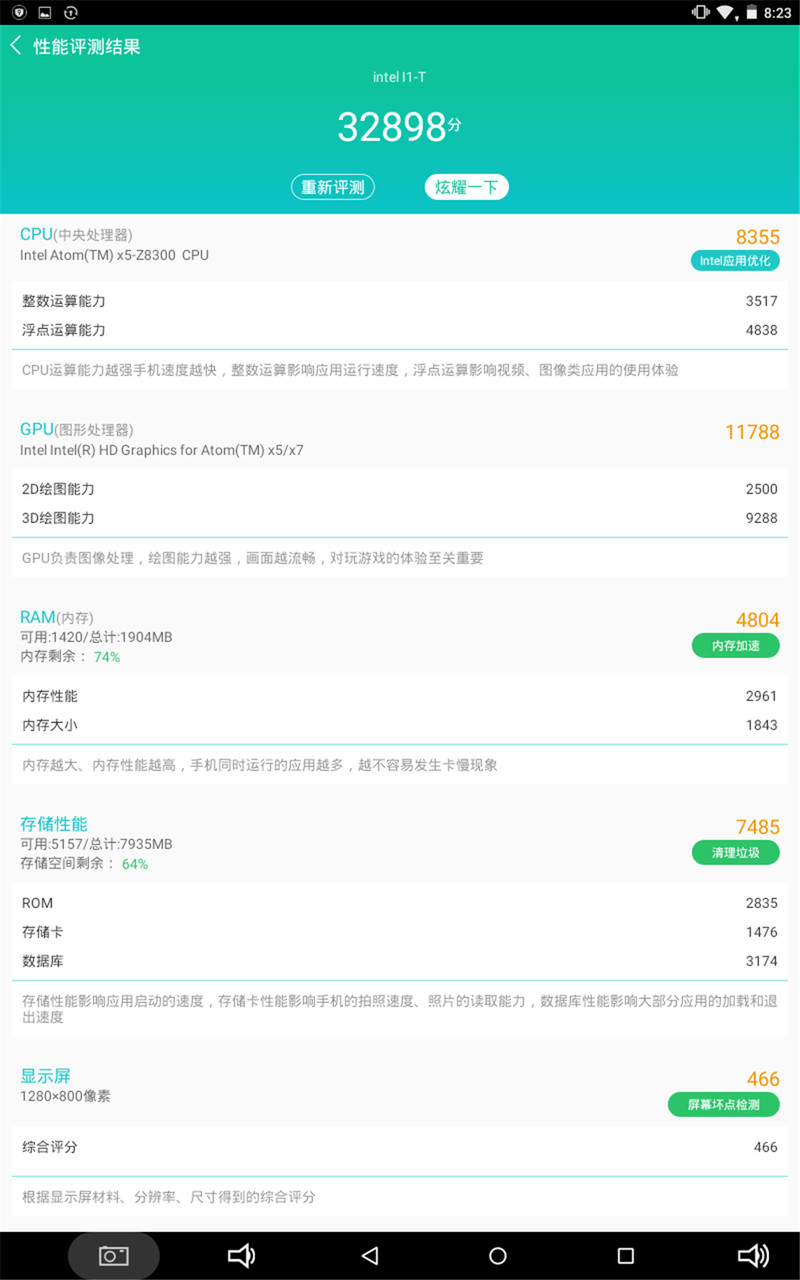This screenshot has width=800, height=1280.
Task: Tap the total score 32898分
Action: [398, 126]
